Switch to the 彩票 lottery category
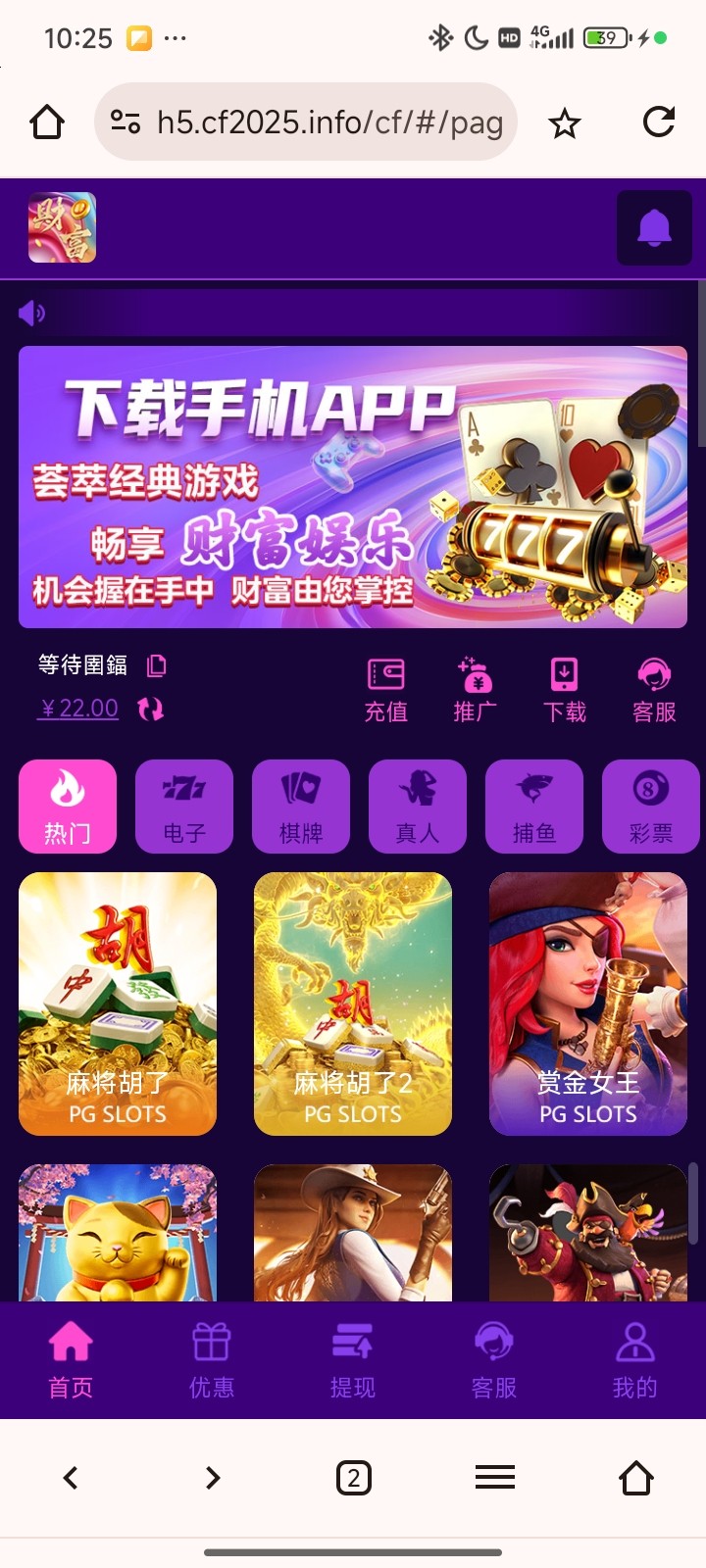The image size is (706, 1568). coord(651,806)
